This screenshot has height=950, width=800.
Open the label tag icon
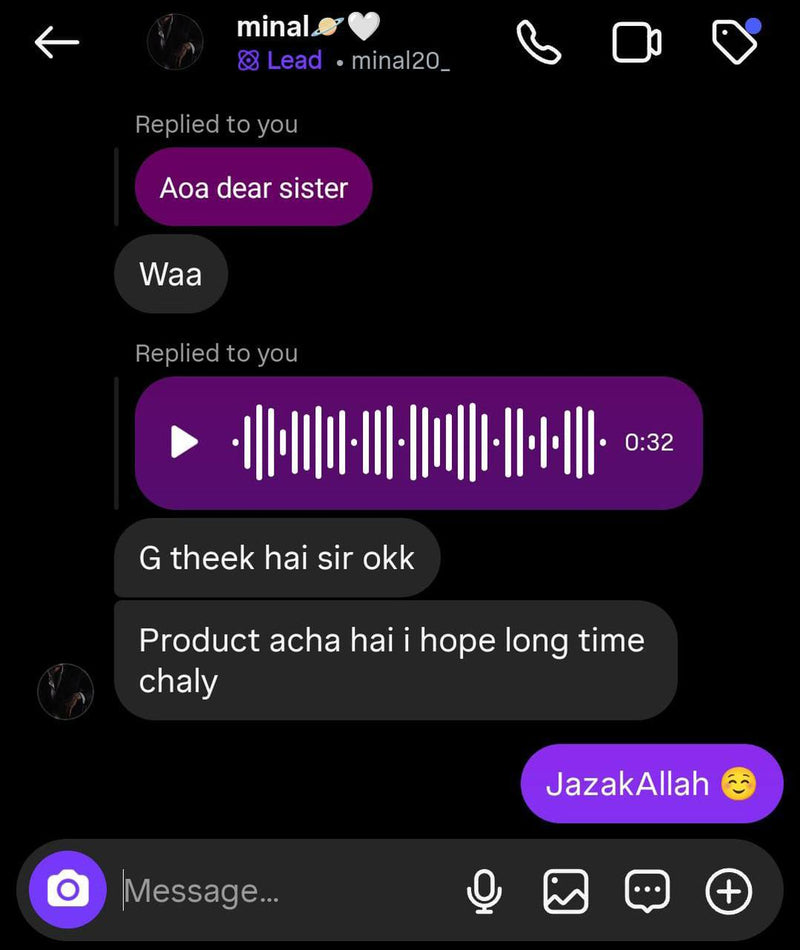[x=735, y=42]
